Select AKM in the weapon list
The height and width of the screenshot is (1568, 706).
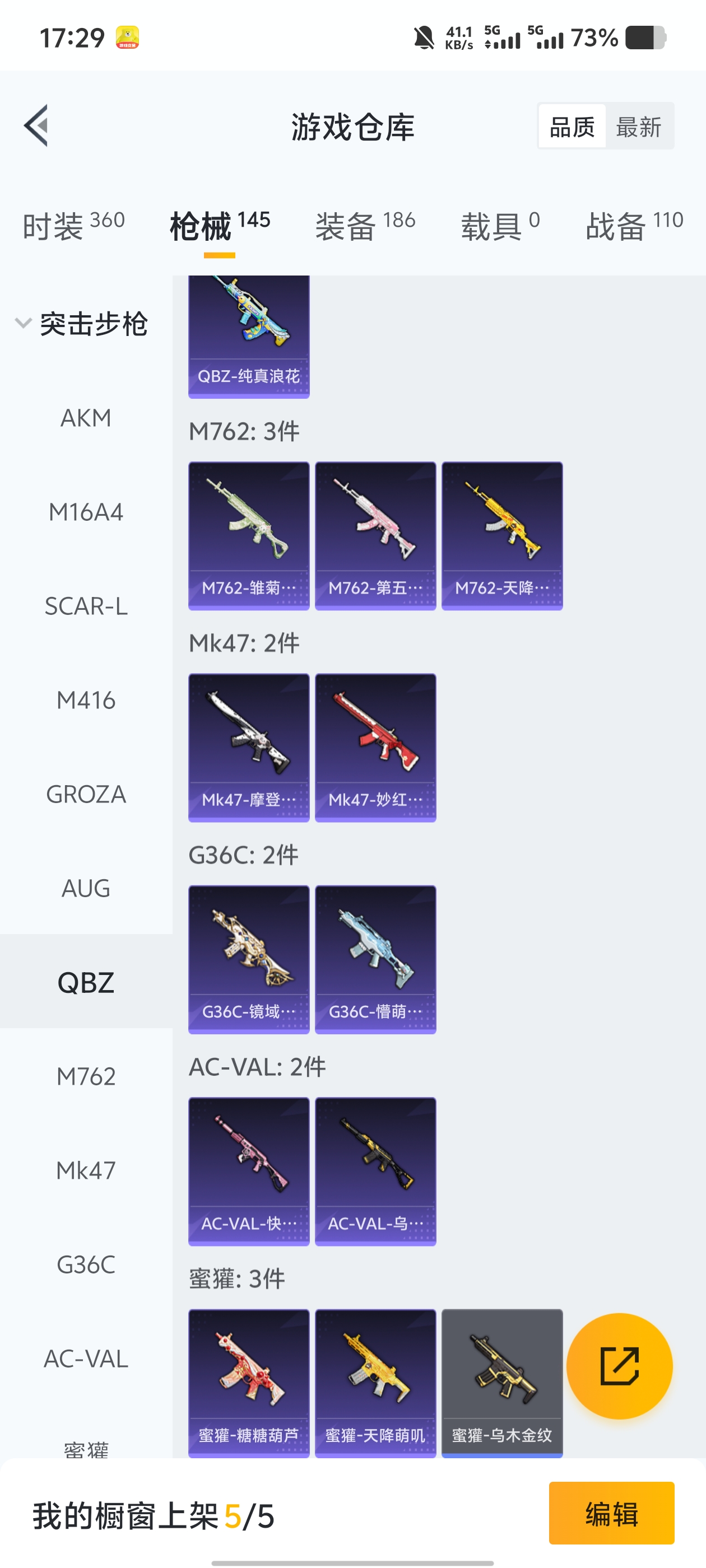pos(86,418)
